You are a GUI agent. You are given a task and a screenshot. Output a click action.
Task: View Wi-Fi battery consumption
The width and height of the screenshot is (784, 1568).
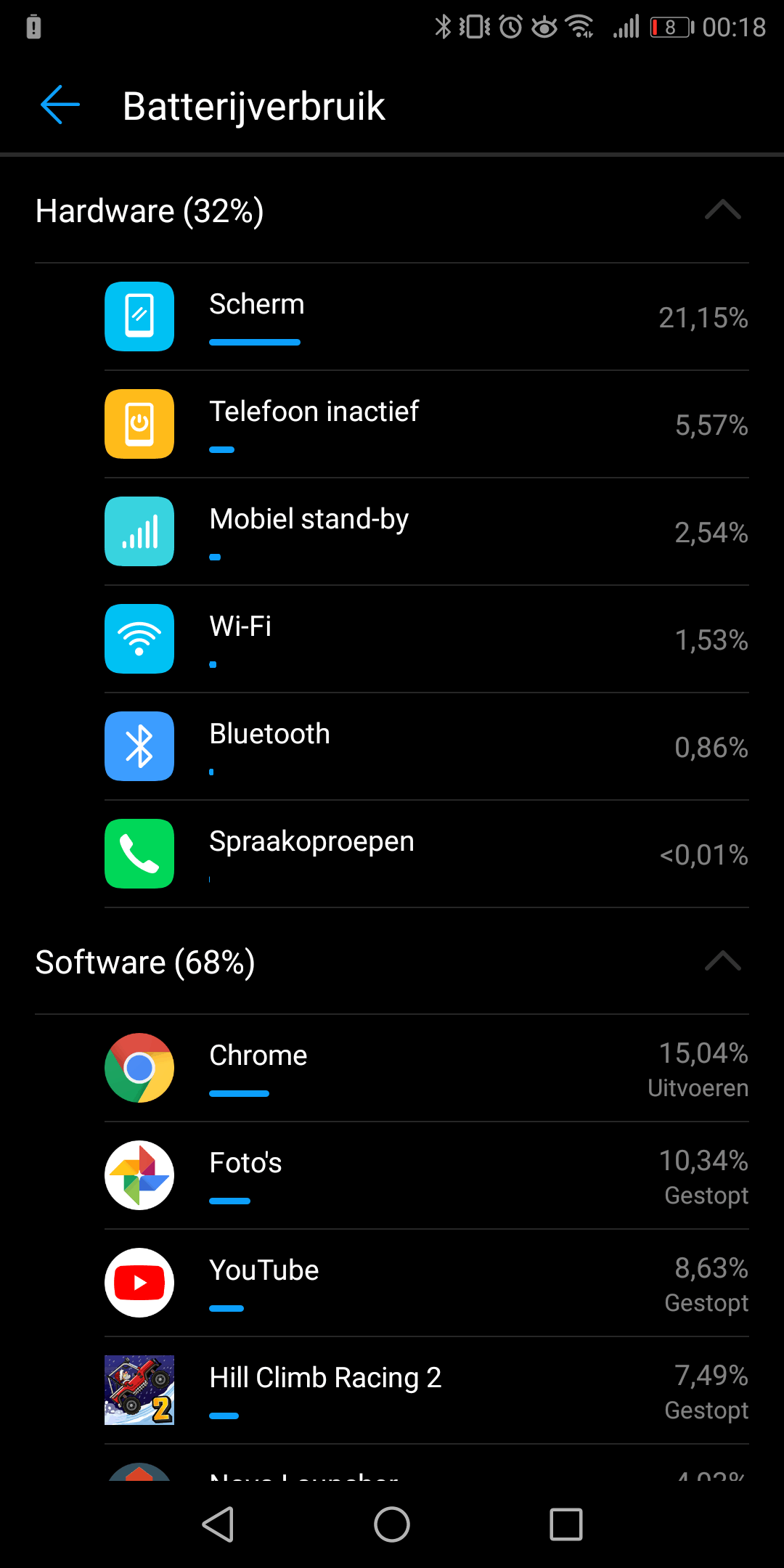pyautogui.click(x=426, y=640)
